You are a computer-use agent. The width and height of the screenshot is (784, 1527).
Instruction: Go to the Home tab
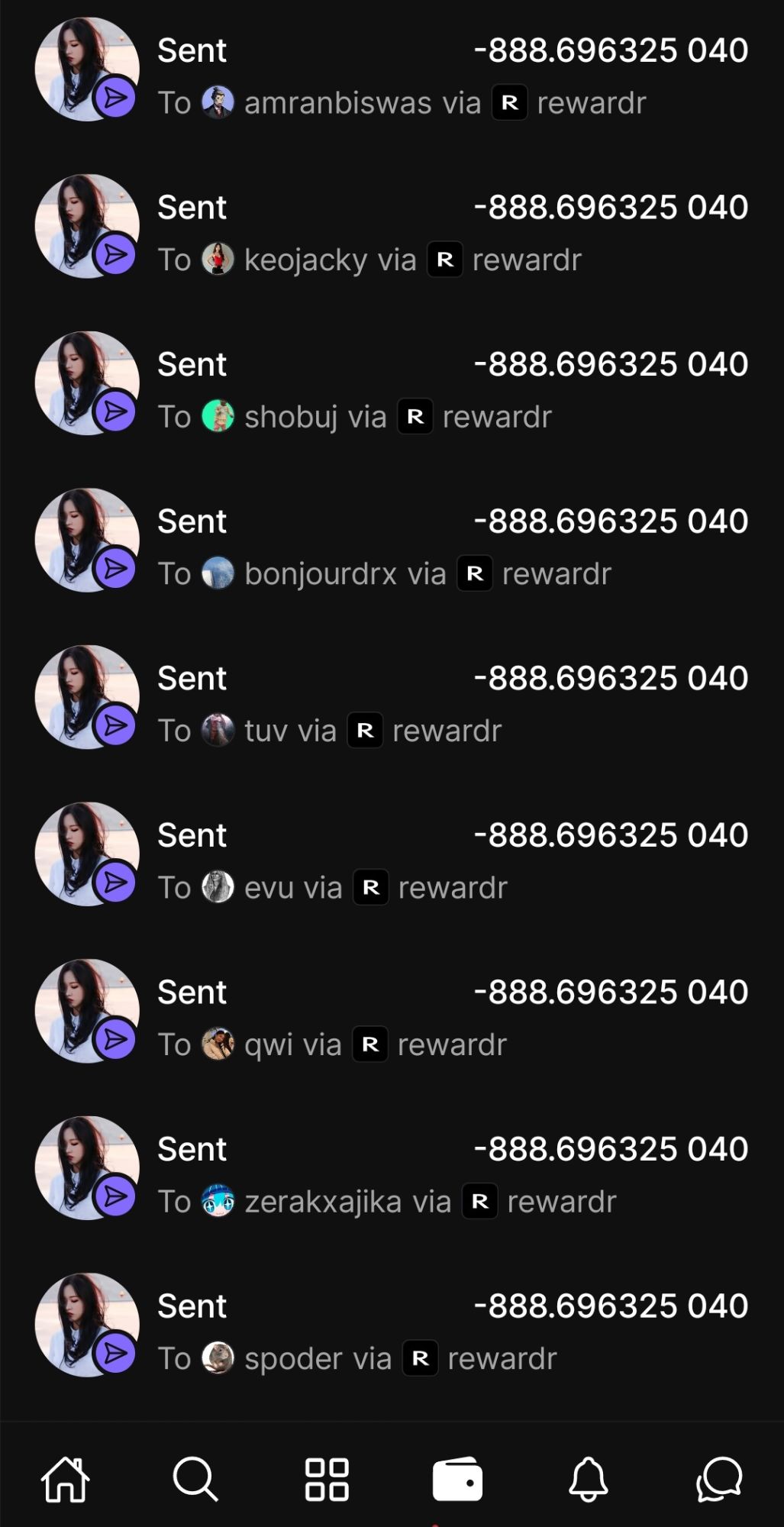66,1479
